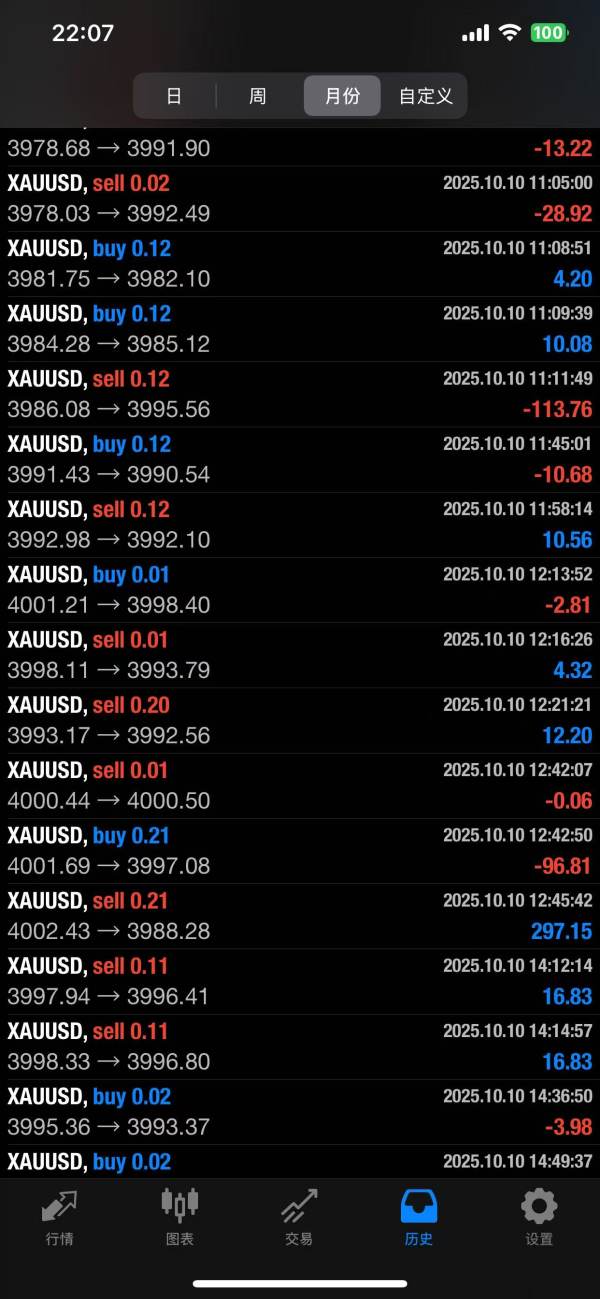Open the 设置 settings tab
This screenshot has width=600, height=1299.
(x=539, y=1216)
